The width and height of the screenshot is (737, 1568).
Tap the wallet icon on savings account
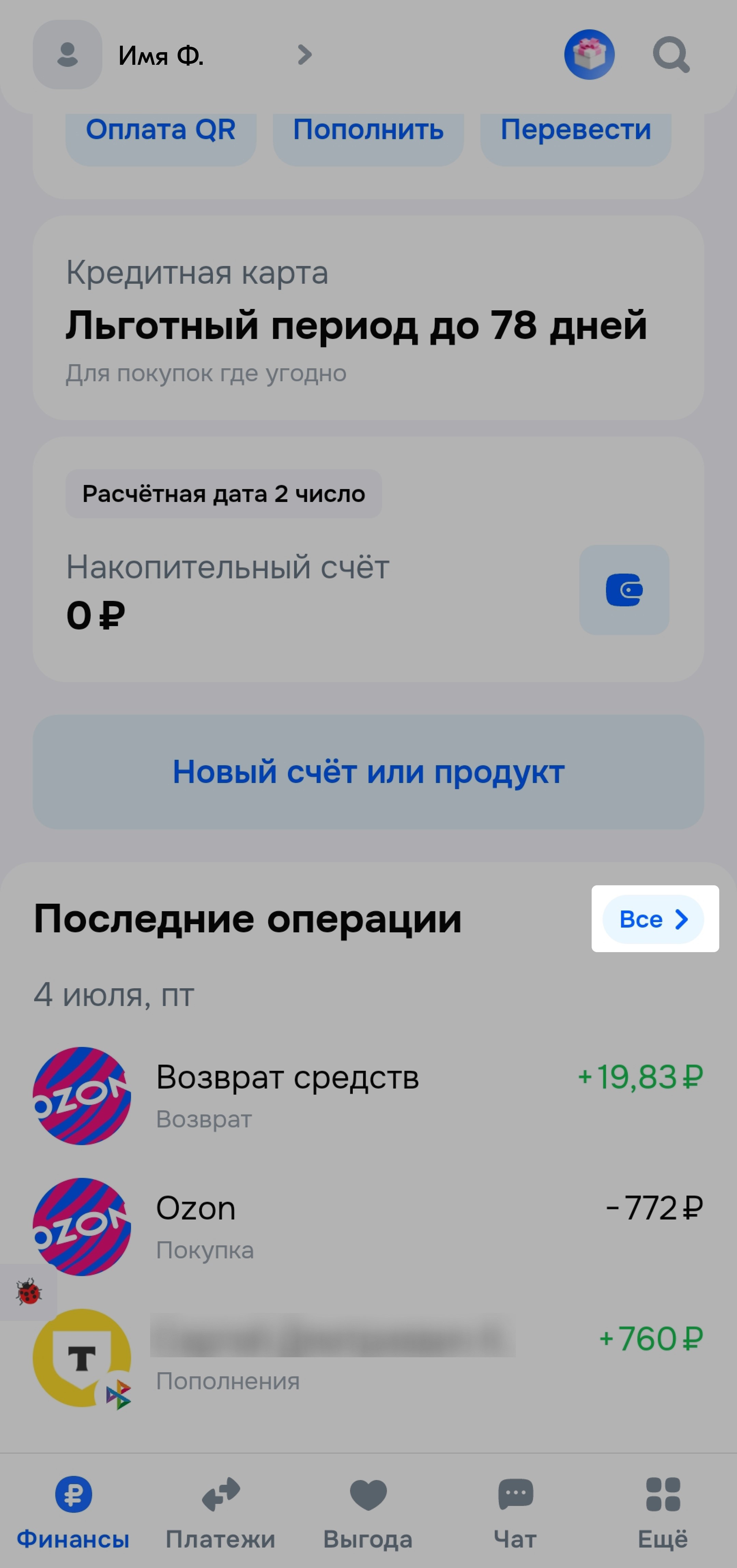(624, 589)
